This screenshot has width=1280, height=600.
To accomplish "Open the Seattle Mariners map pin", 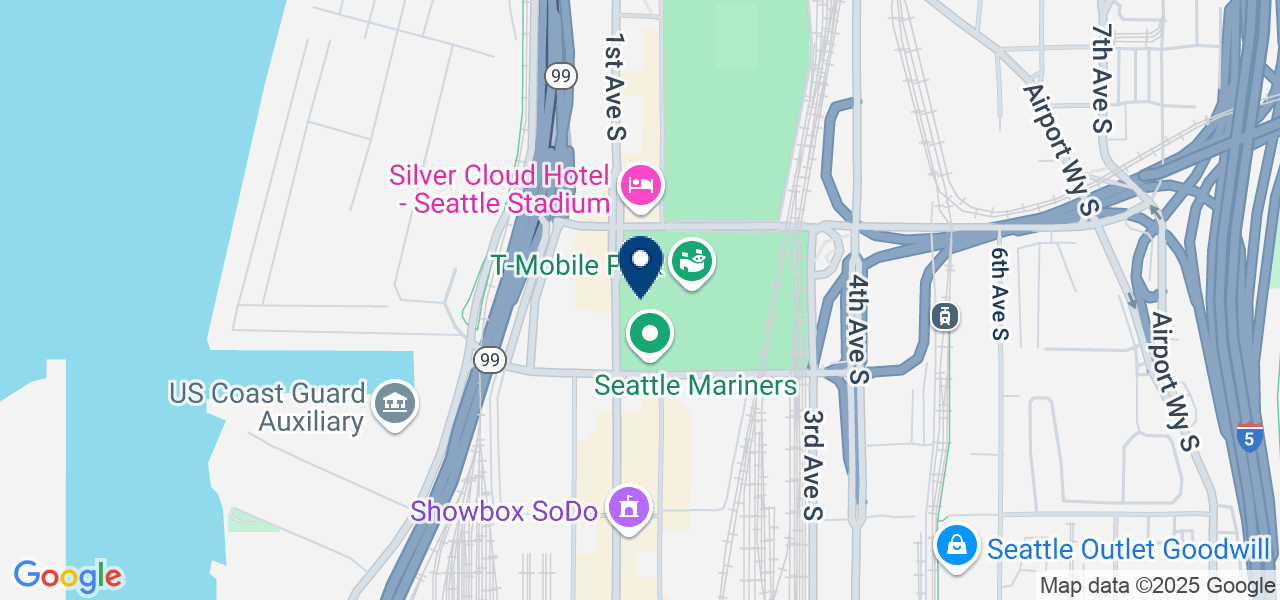I will pos(650,334).
